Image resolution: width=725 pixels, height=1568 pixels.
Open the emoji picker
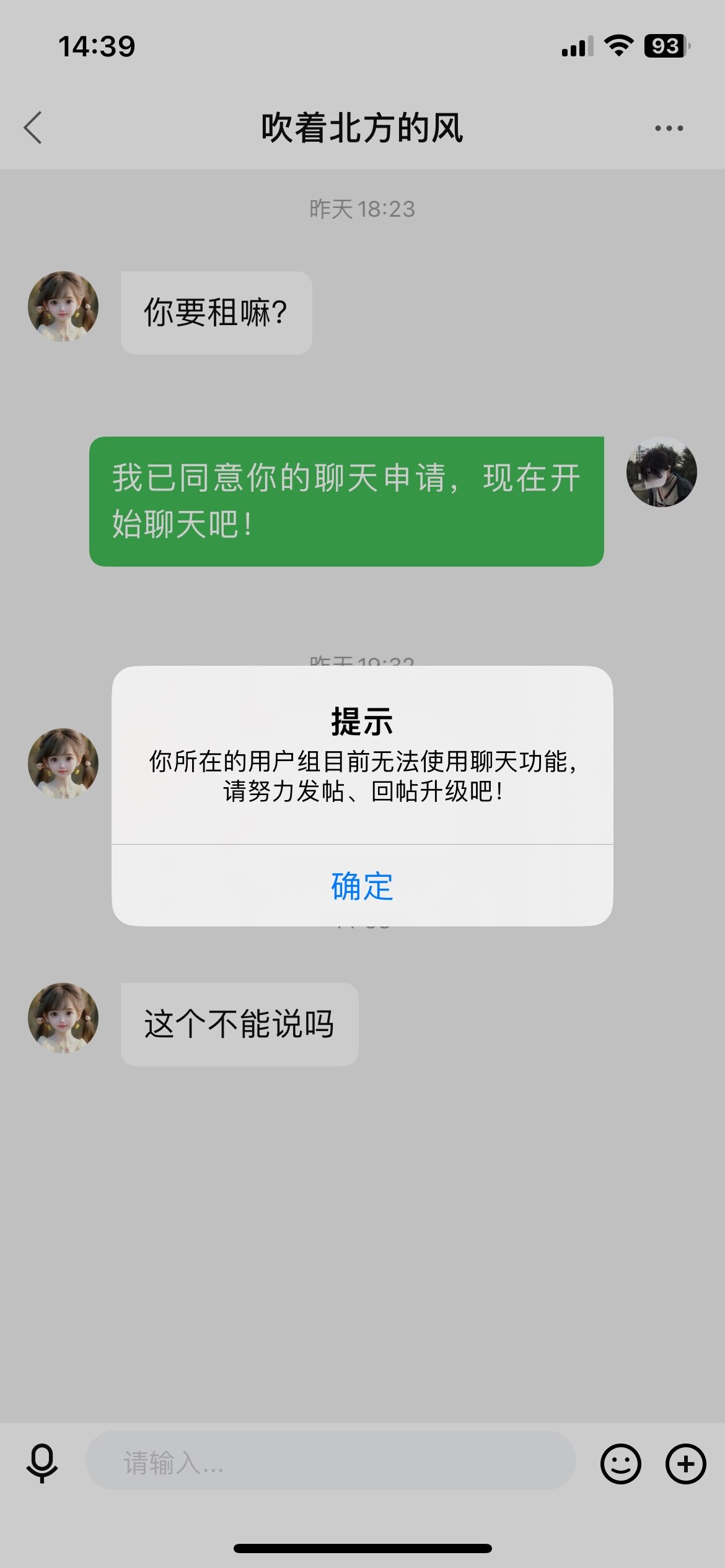coord(620,1463)
